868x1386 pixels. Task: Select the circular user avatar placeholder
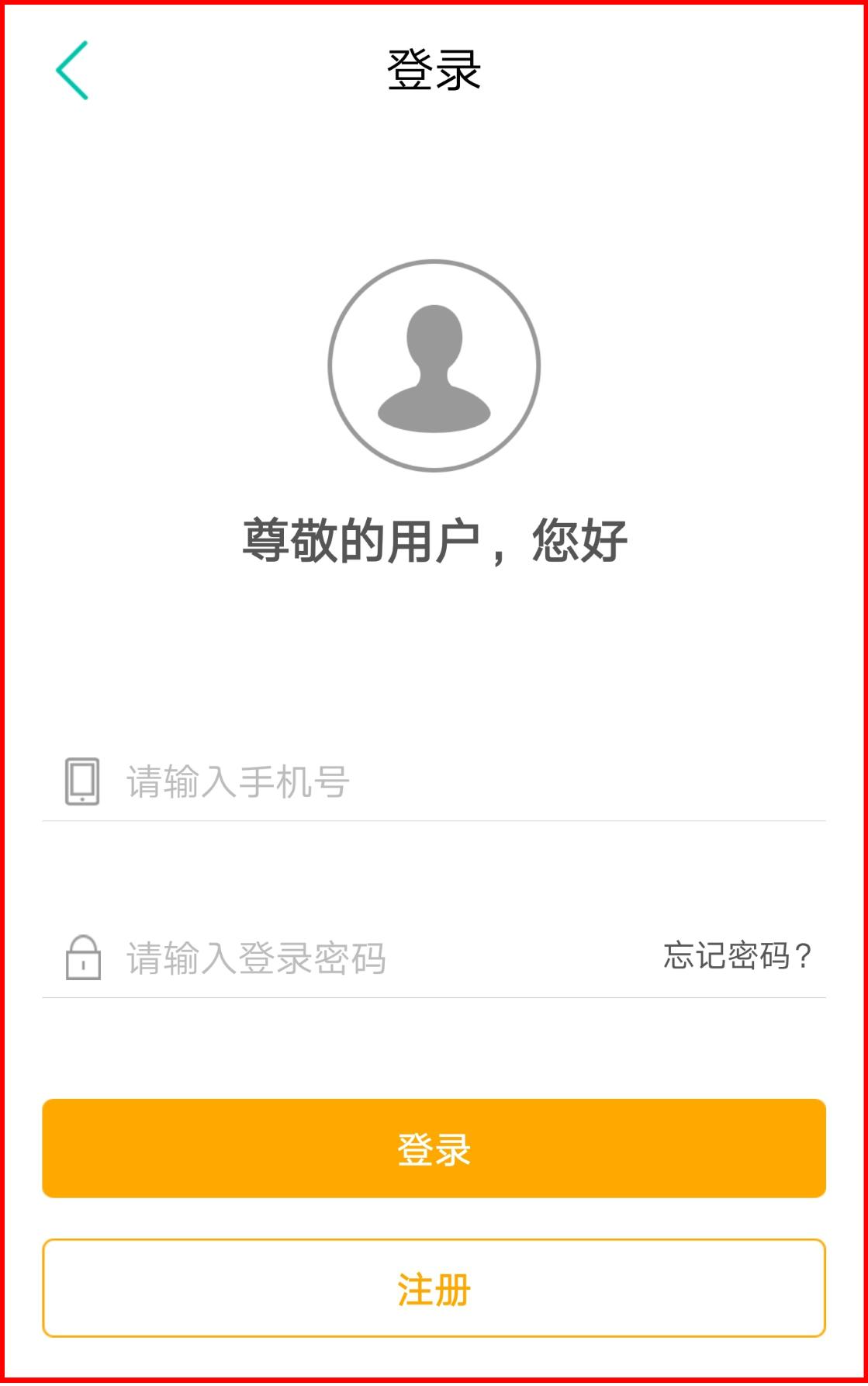pyautogui.click(x=432, y=365)
